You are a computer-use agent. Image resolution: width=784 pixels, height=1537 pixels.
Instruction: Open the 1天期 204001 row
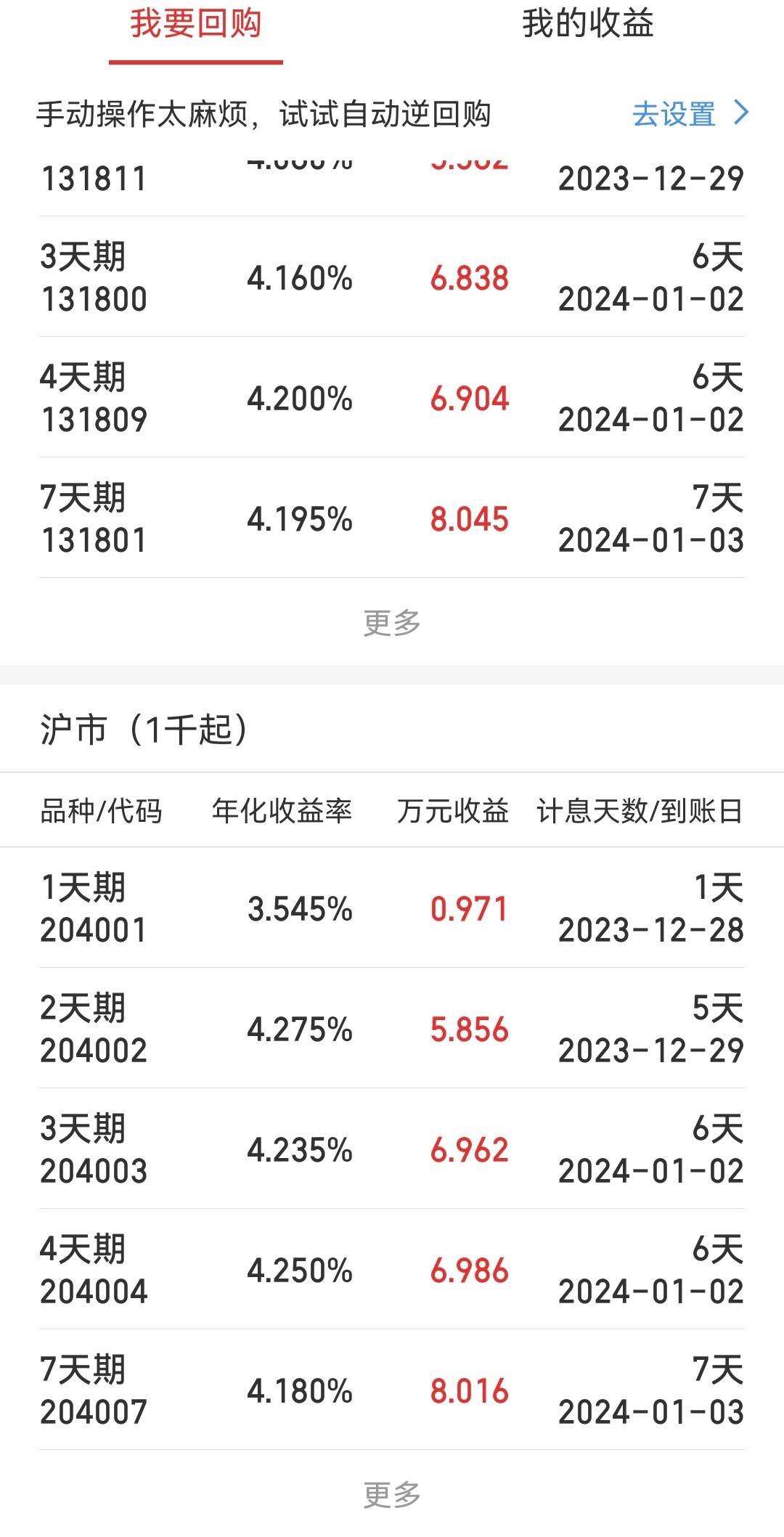(x=392, y=908)
